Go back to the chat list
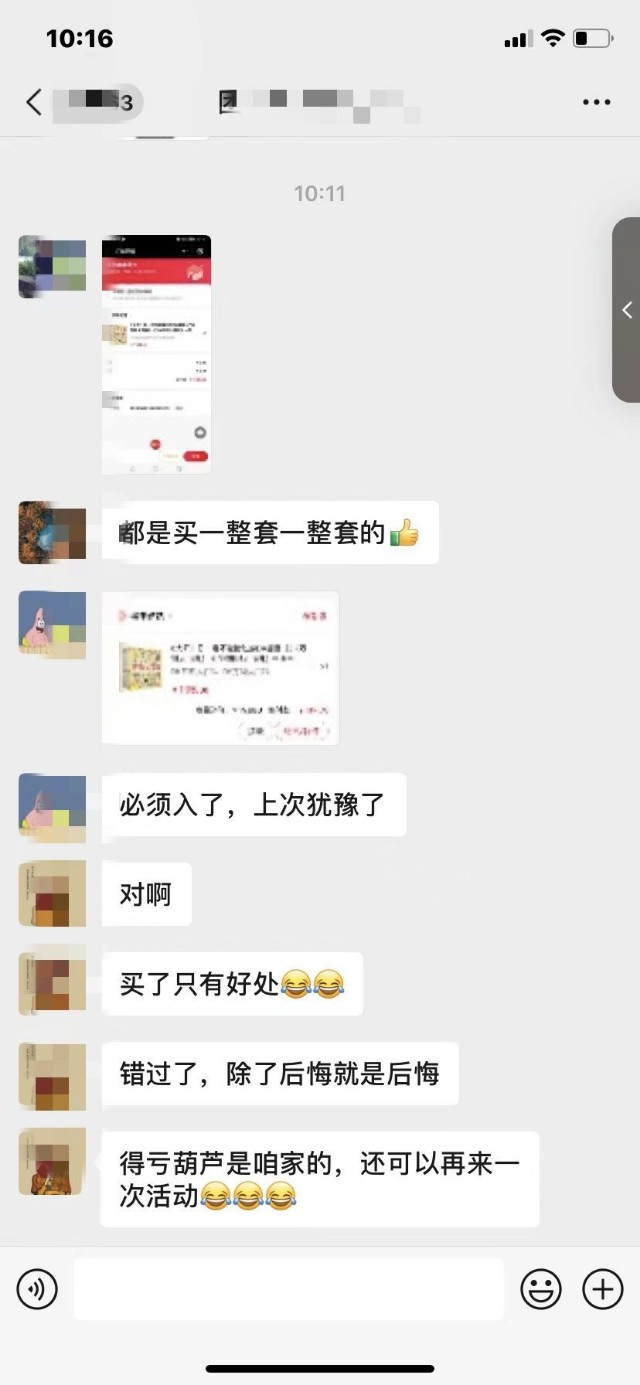This screenshot has height=1385, width=640. pos(35,102)
